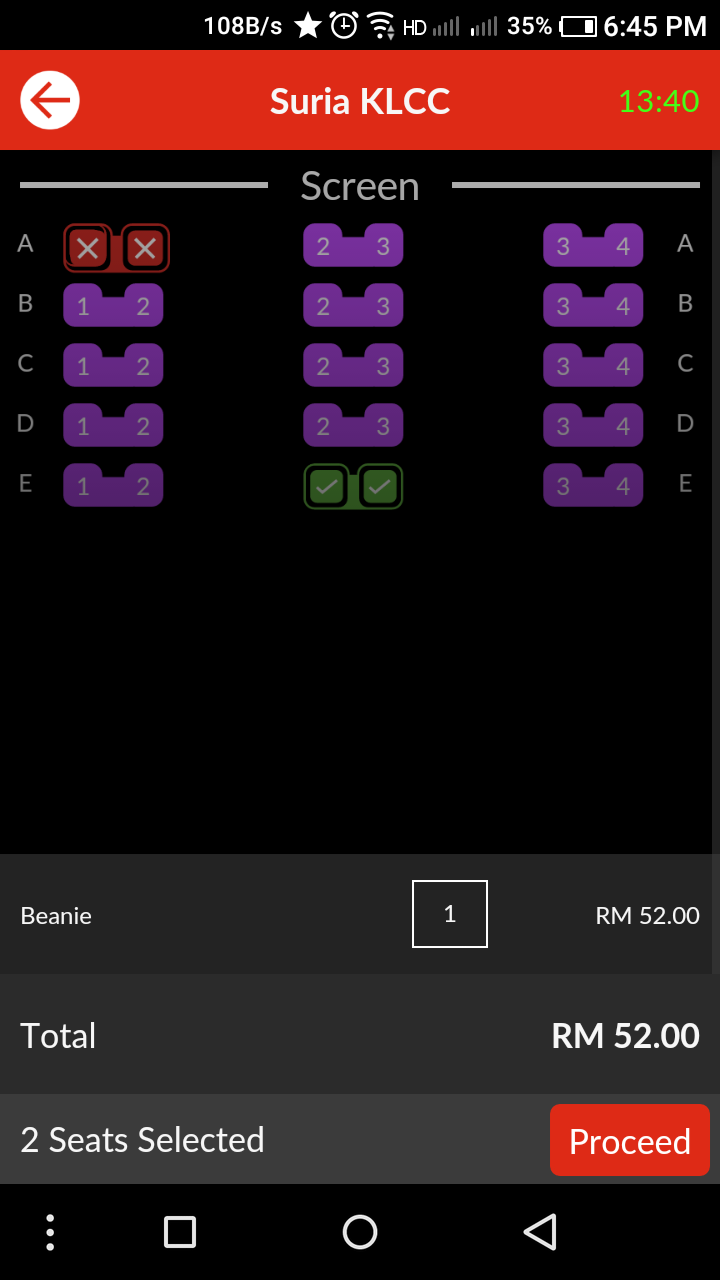
Task: Choose twin seat 1-2 in row D
Action: 113,426
